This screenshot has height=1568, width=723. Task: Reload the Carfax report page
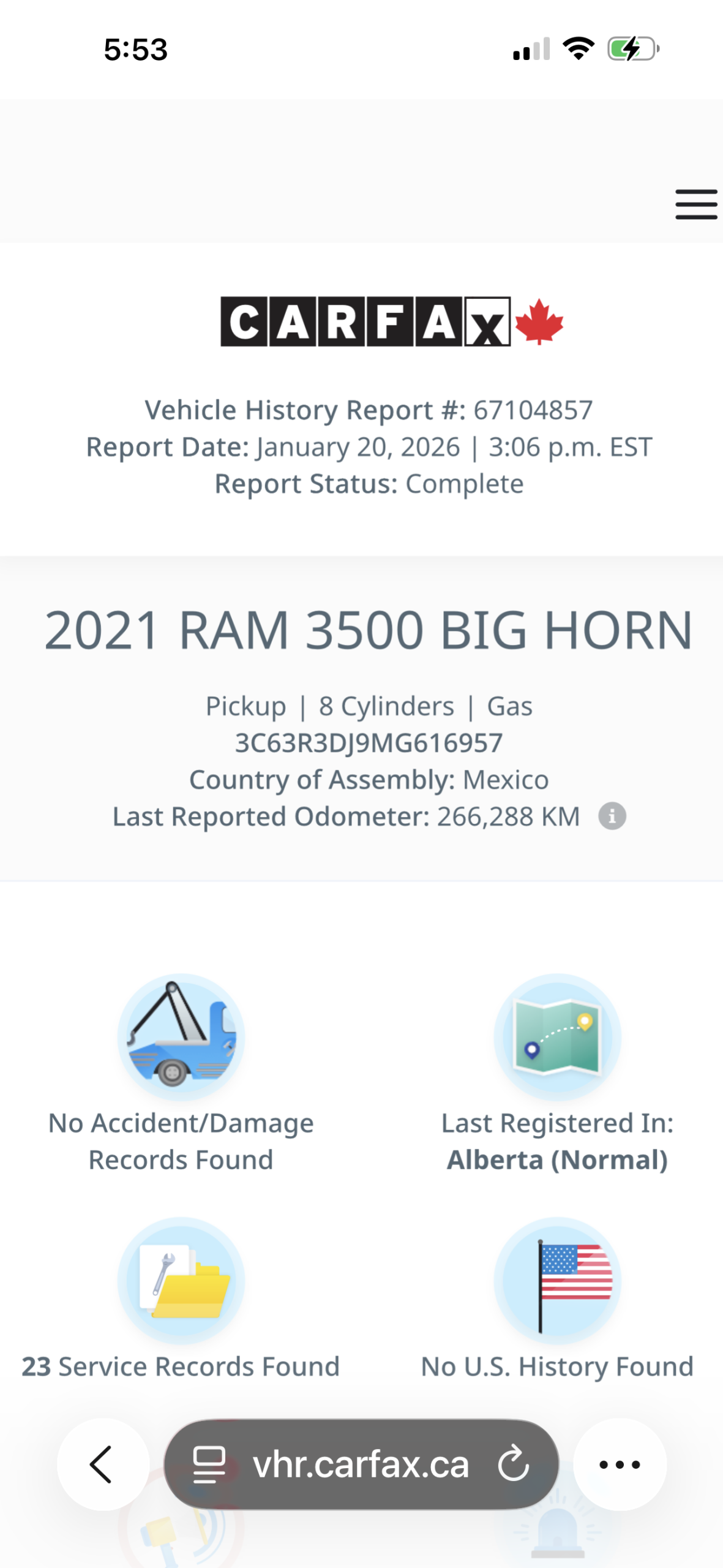(512, 1464)
